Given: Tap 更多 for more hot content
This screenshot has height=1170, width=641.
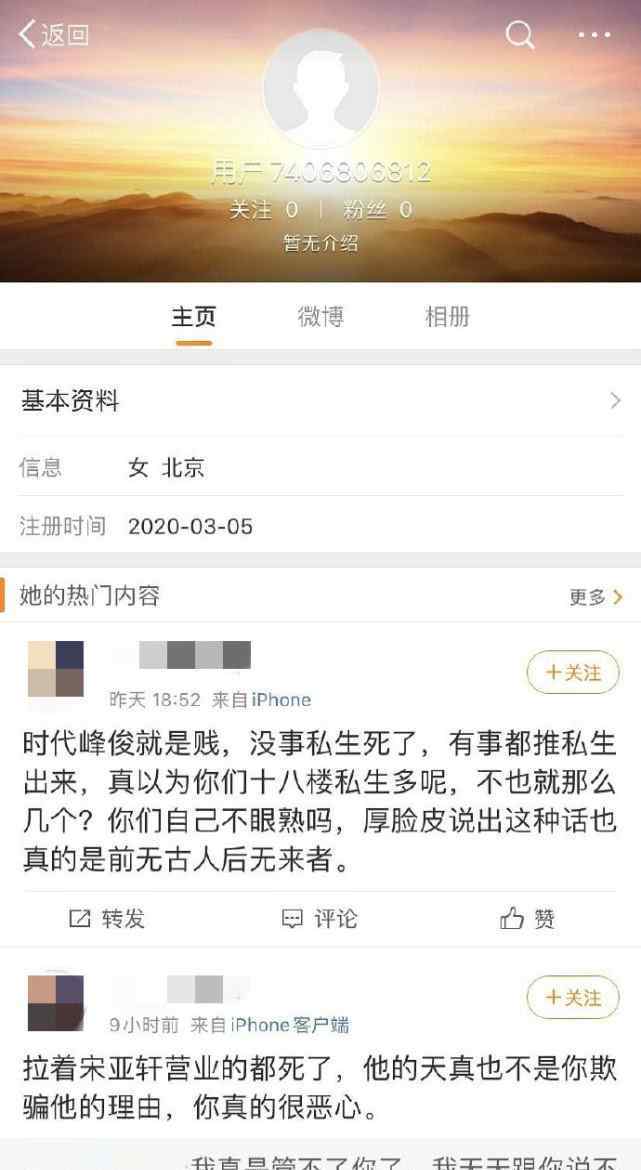Looking at the screenshot, I should coord(595,596).
